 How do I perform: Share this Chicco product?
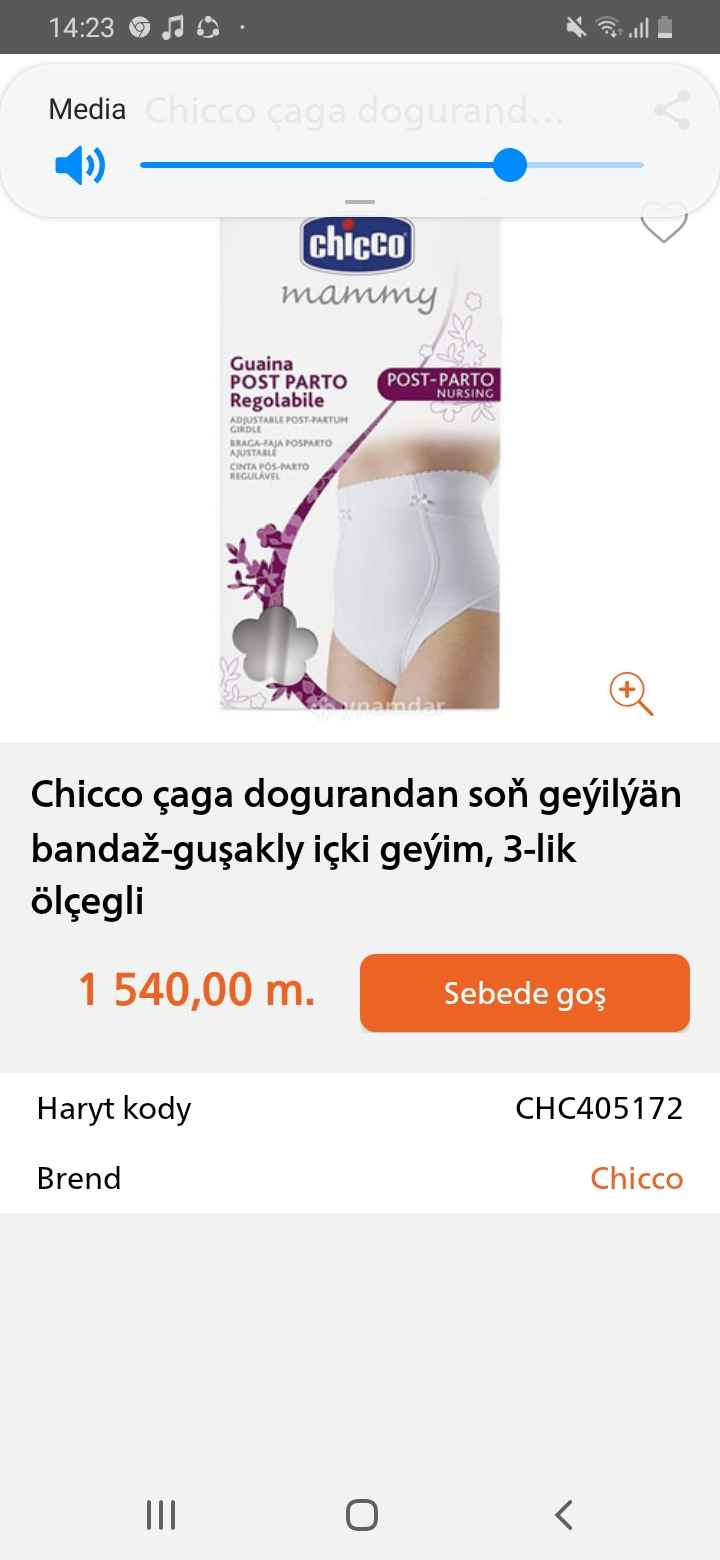pos(672,110)
